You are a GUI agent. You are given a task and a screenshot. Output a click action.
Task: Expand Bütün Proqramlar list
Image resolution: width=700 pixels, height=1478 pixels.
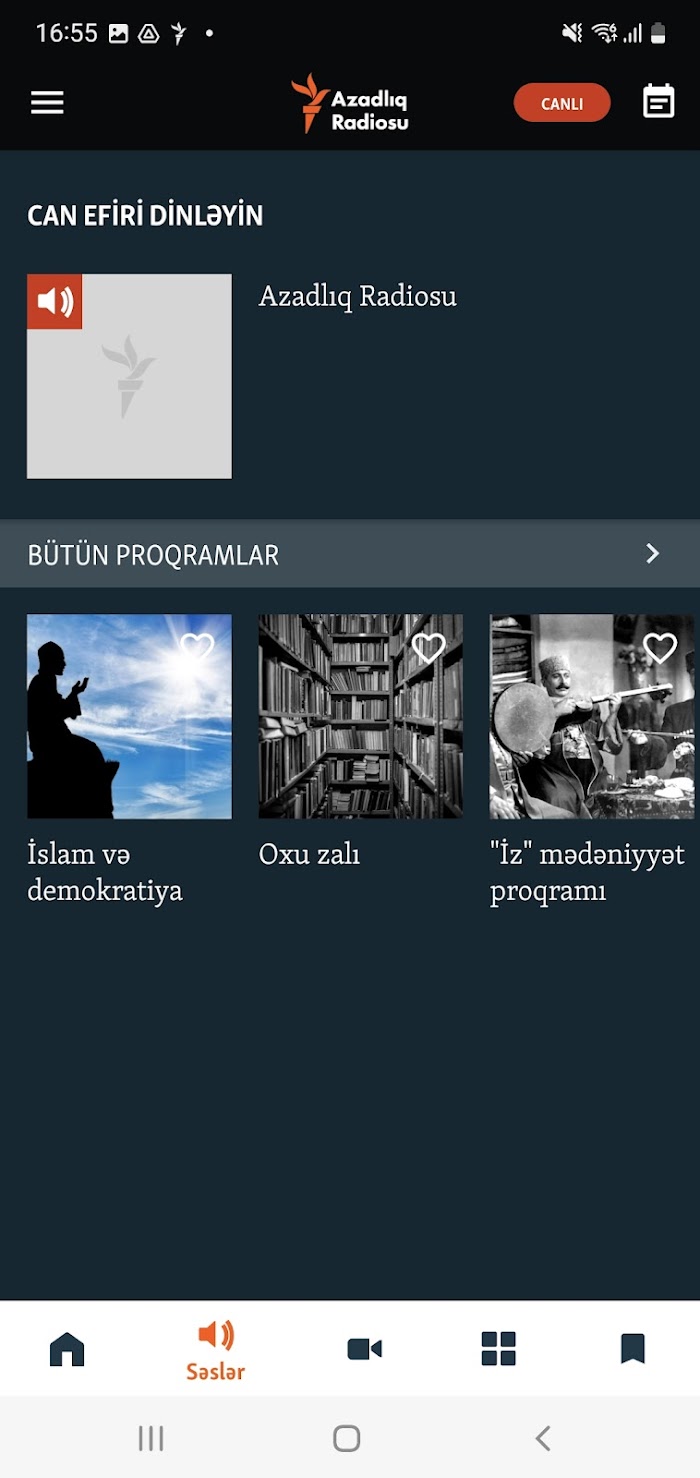pyautogui.click(x=350, y=553)
